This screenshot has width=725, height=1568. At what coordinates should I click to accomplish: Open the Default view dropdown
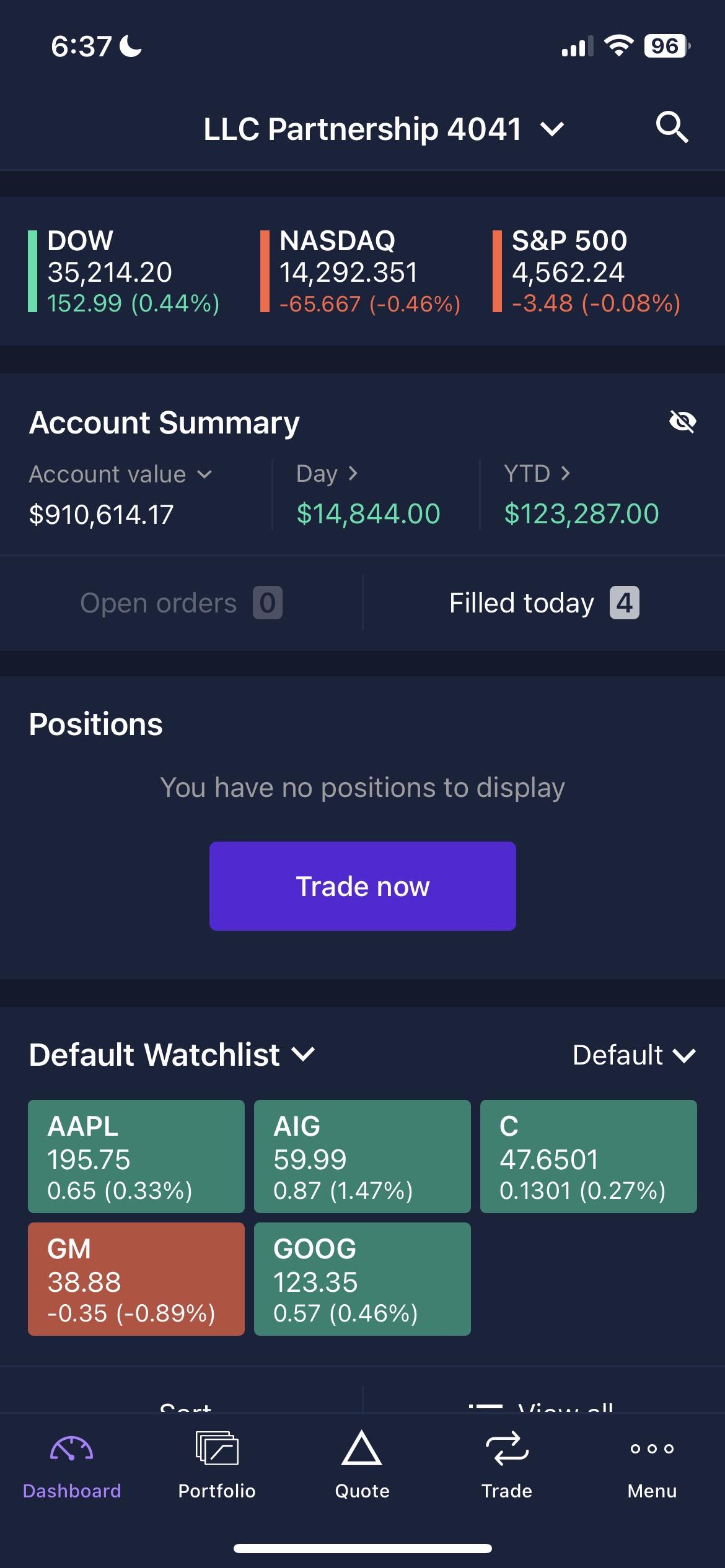pyautogui.click(x=634, y=1055)
